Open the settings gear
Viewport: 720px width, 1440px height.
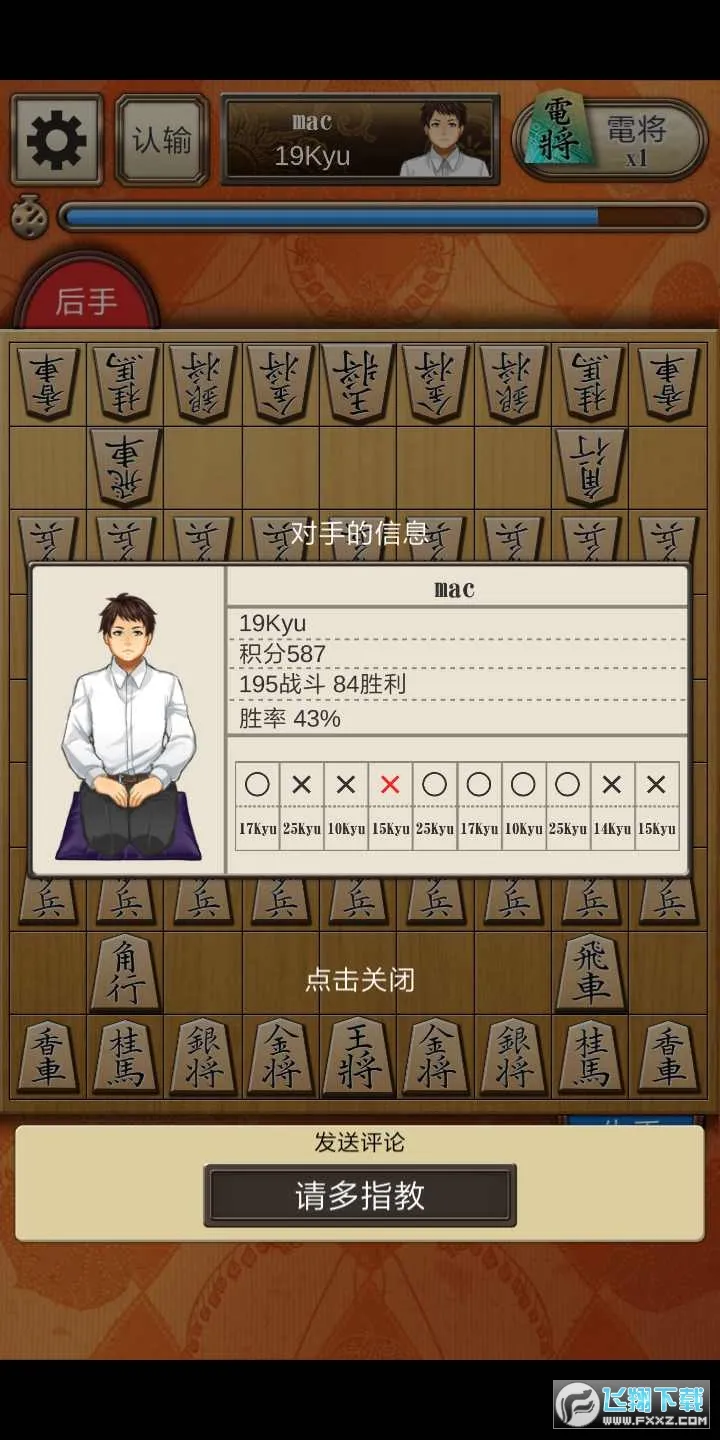coord(57,140)
